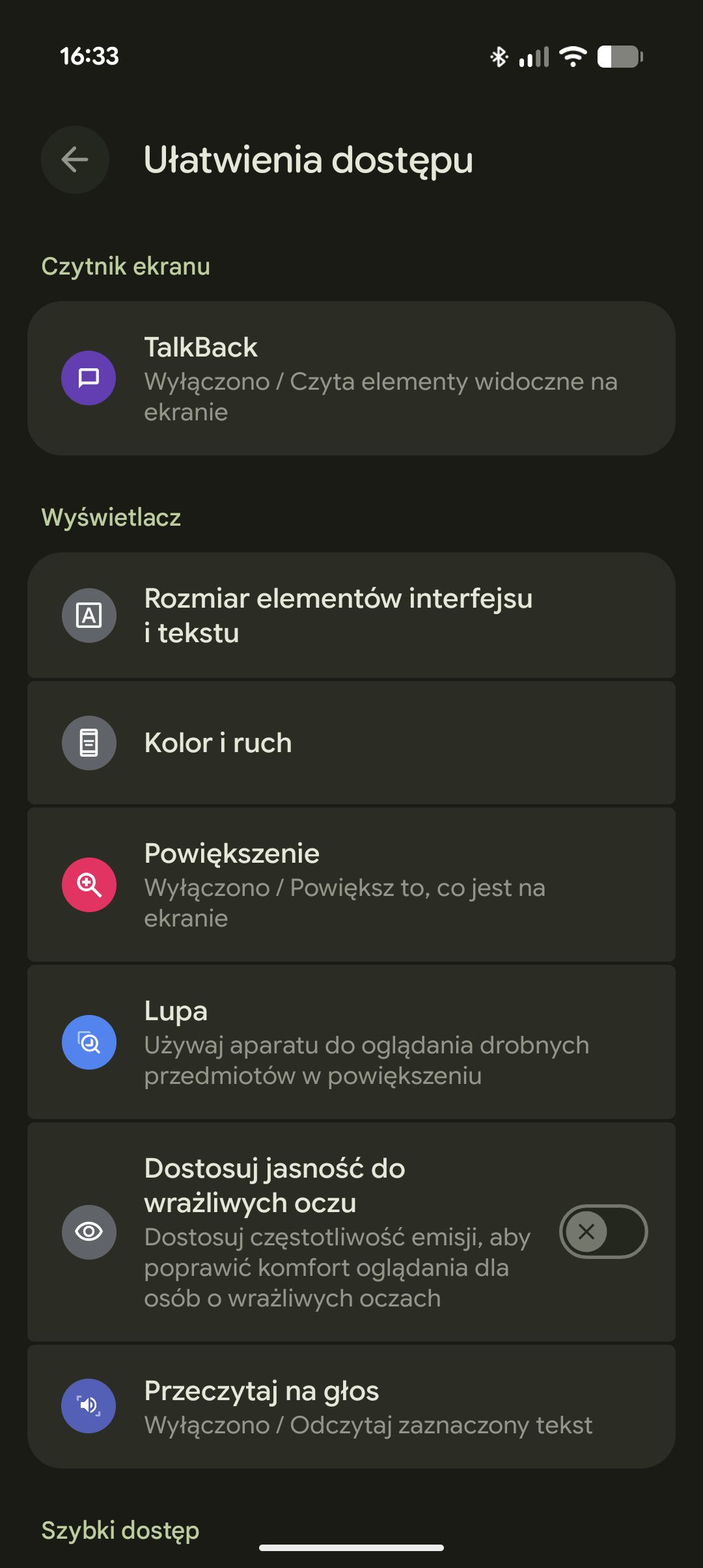703x1568 pixels.
Task: Go back from Ułatwienia dostępu
Action: click(x=75, y=159)
